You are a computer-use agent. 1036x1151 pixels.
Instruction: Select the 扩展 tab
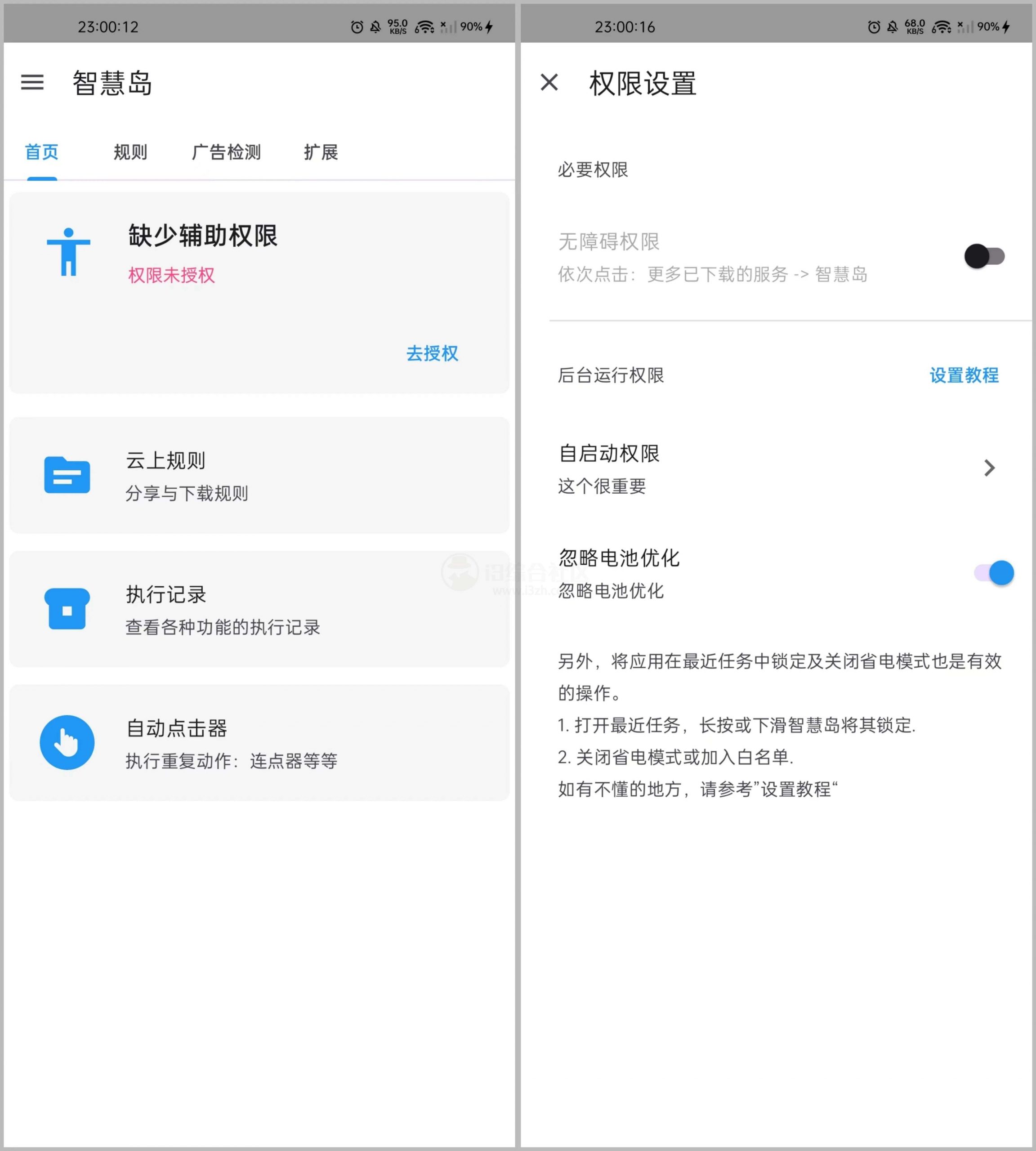[321, 152]
